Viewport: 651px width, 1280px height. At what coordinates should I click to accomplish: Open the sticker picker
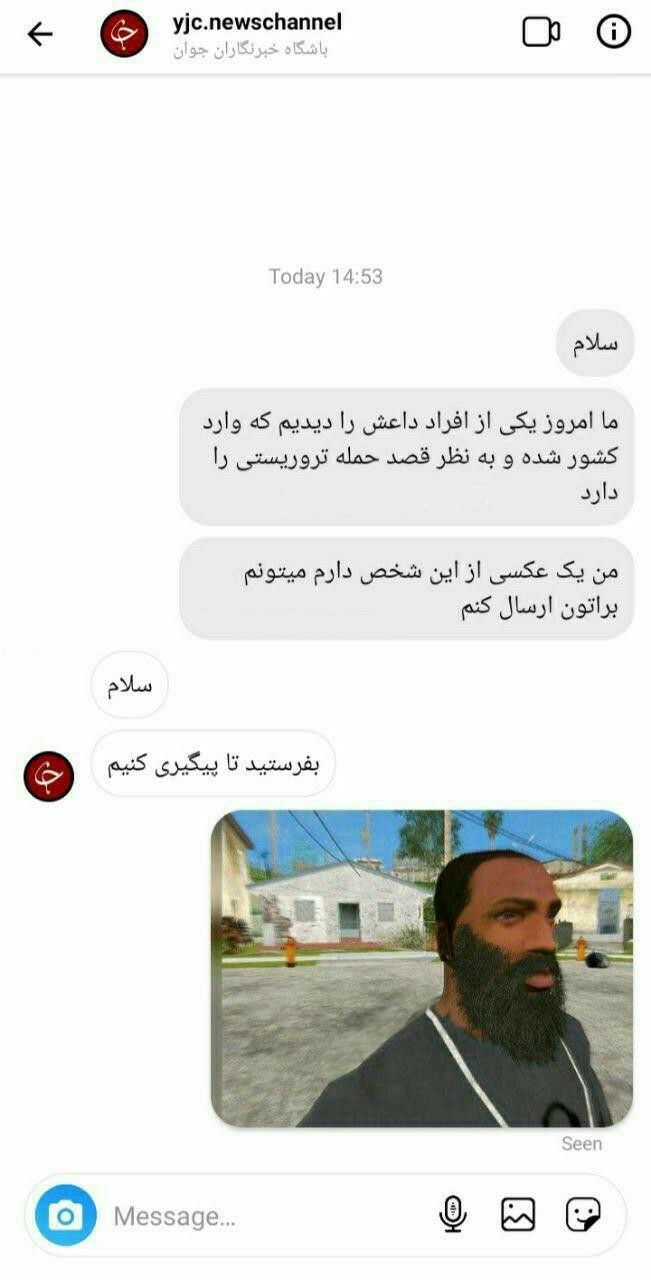click(x=583, y=1215)
